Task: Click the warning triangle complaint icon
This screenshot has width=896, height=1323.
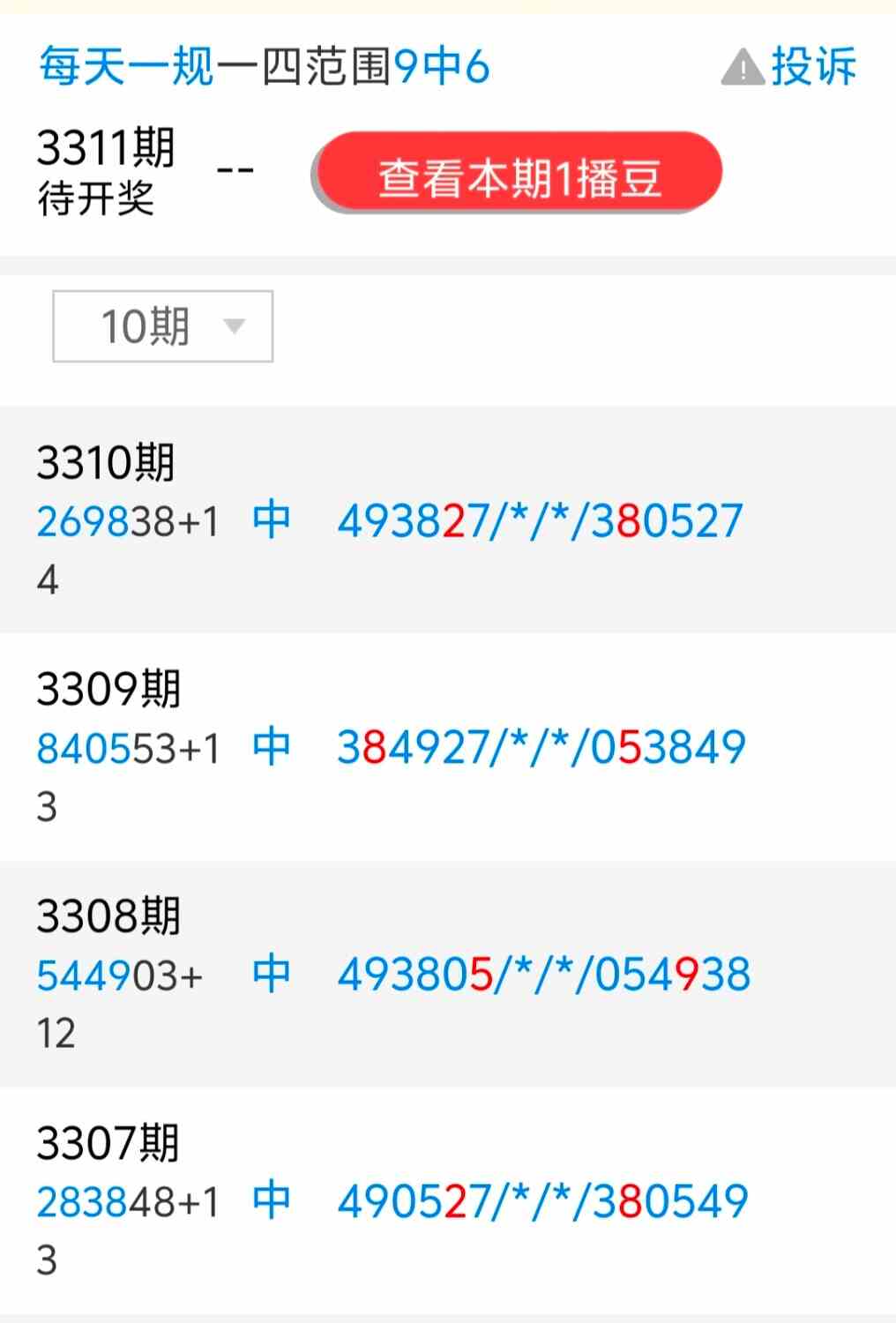Action: pos(742,67)
